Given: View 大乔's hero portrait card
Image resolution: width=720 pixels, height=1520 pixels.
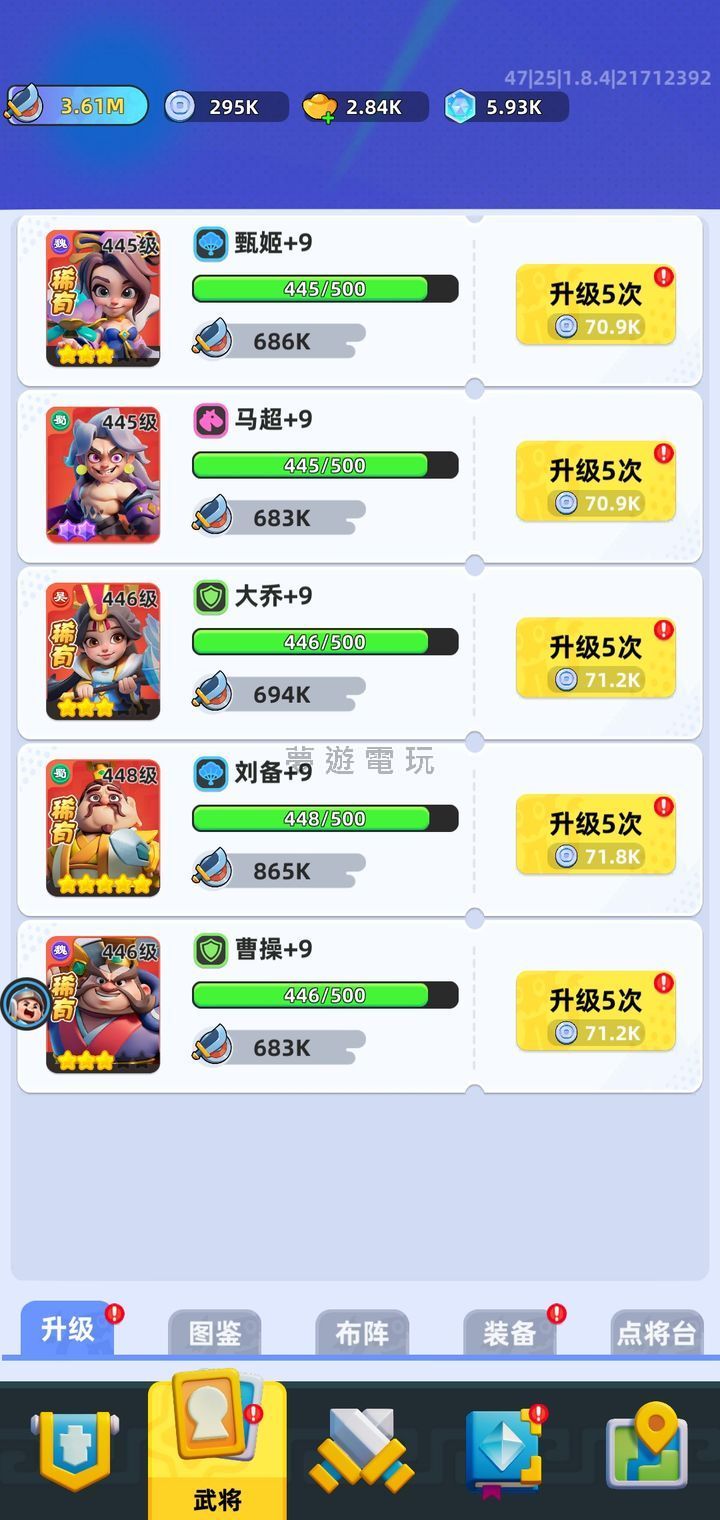Looking at the screenshot, I should point(103,651).
